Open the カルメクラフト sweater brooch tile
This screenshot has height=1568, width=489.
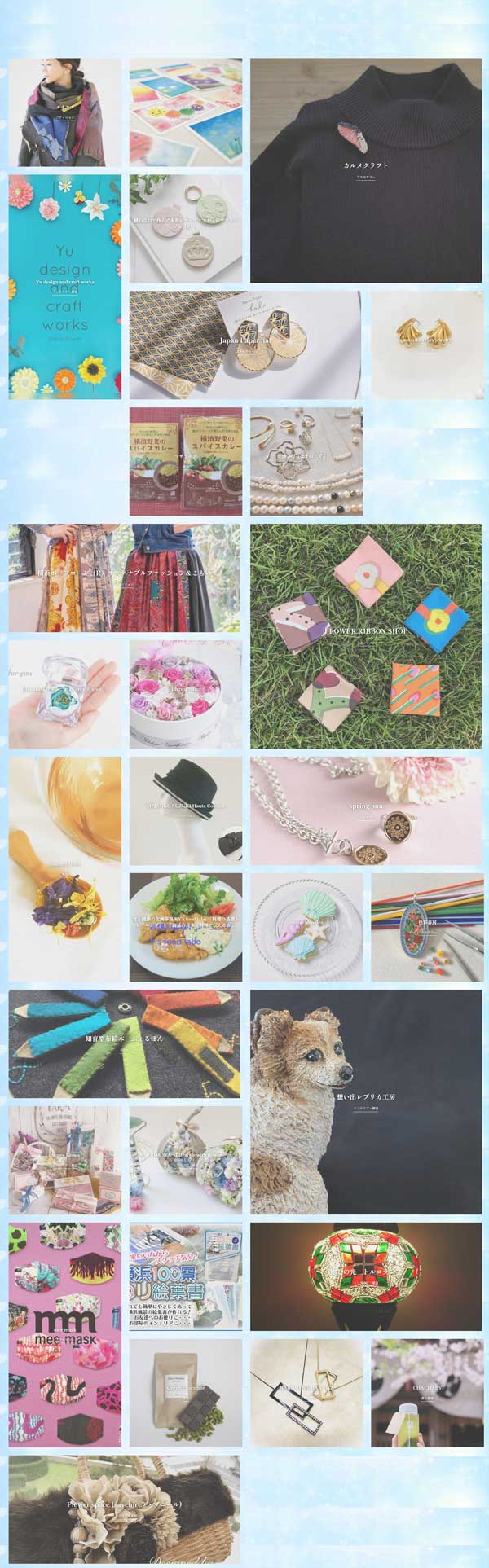tap(366, 170)
